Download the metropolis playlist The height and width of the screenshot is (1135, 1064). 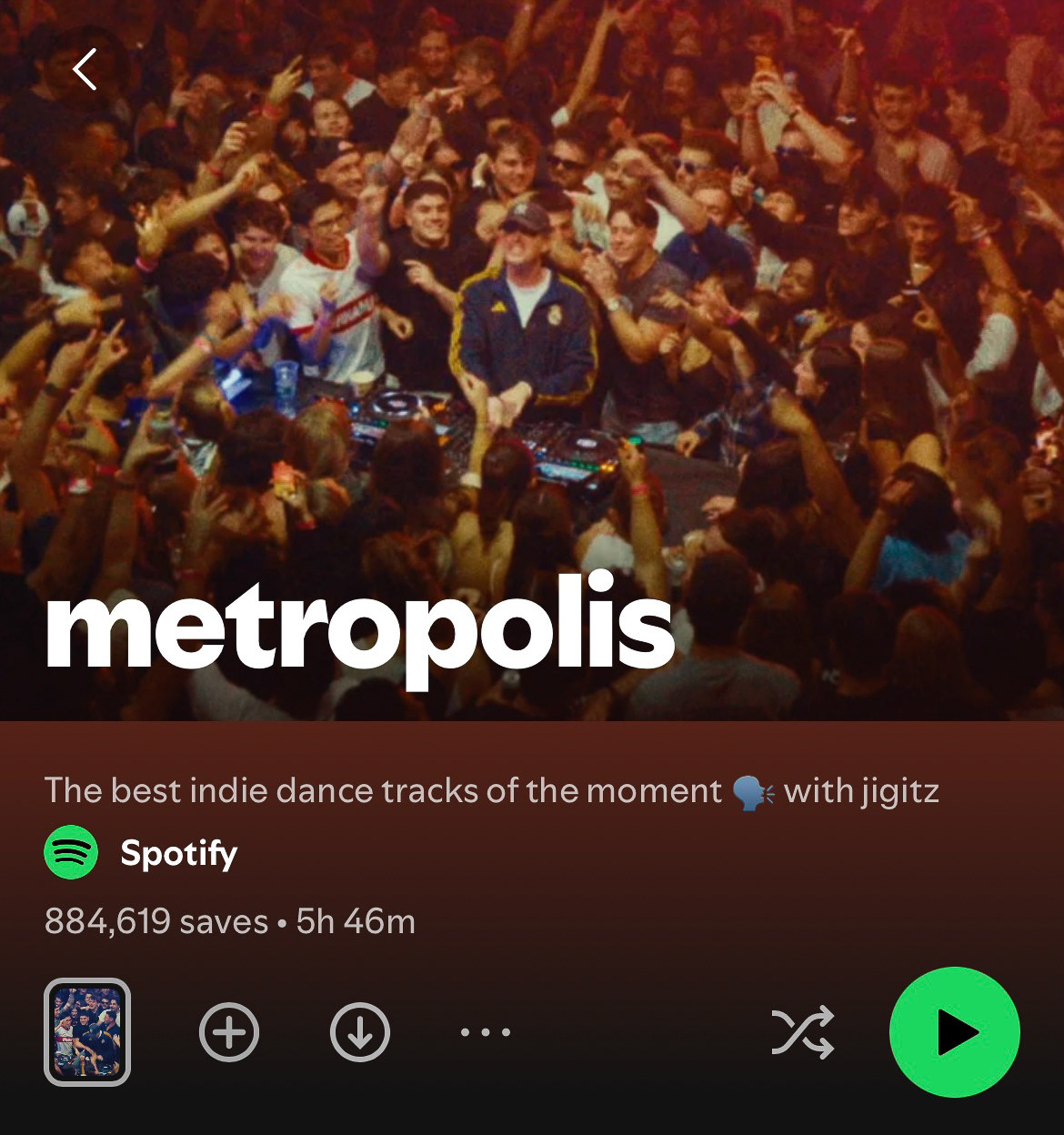360,1032
